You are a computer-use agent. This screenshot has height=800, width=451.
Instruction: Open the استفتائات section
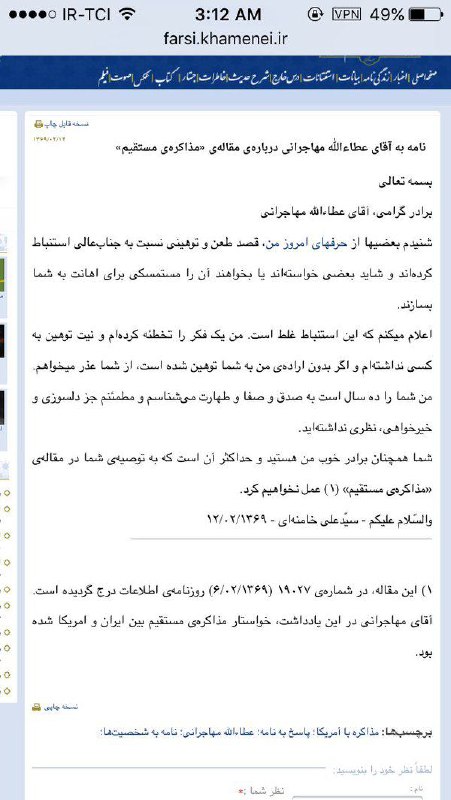[319, 78]
